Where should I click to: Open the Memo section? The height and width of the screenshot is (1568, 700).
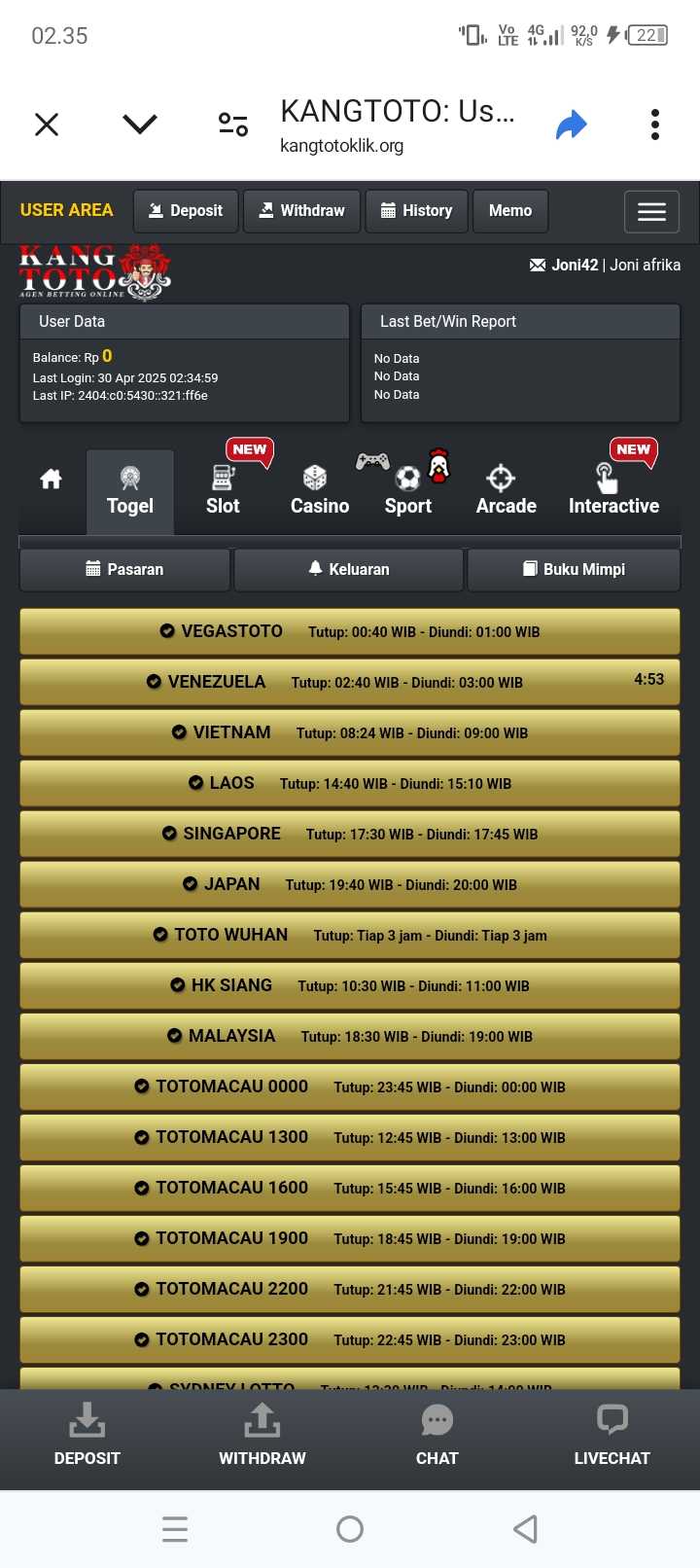tap(509, 211)
